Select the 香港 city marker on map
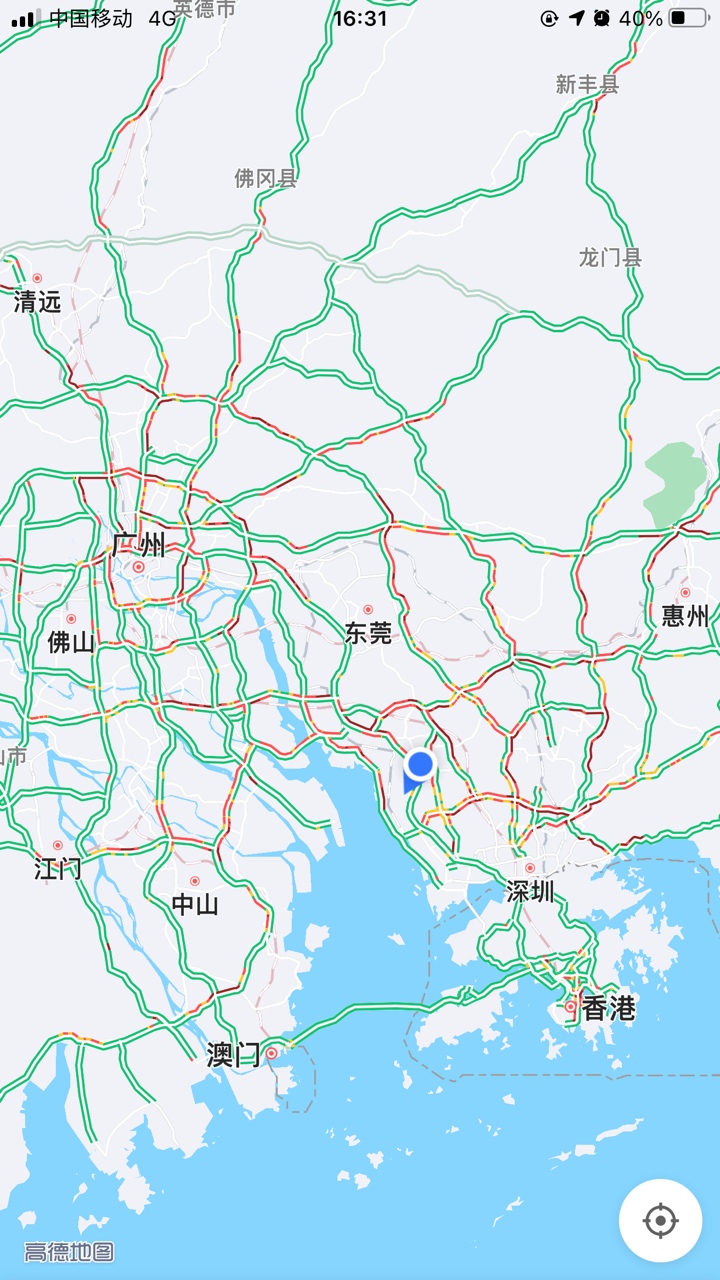 point(571,1006)
